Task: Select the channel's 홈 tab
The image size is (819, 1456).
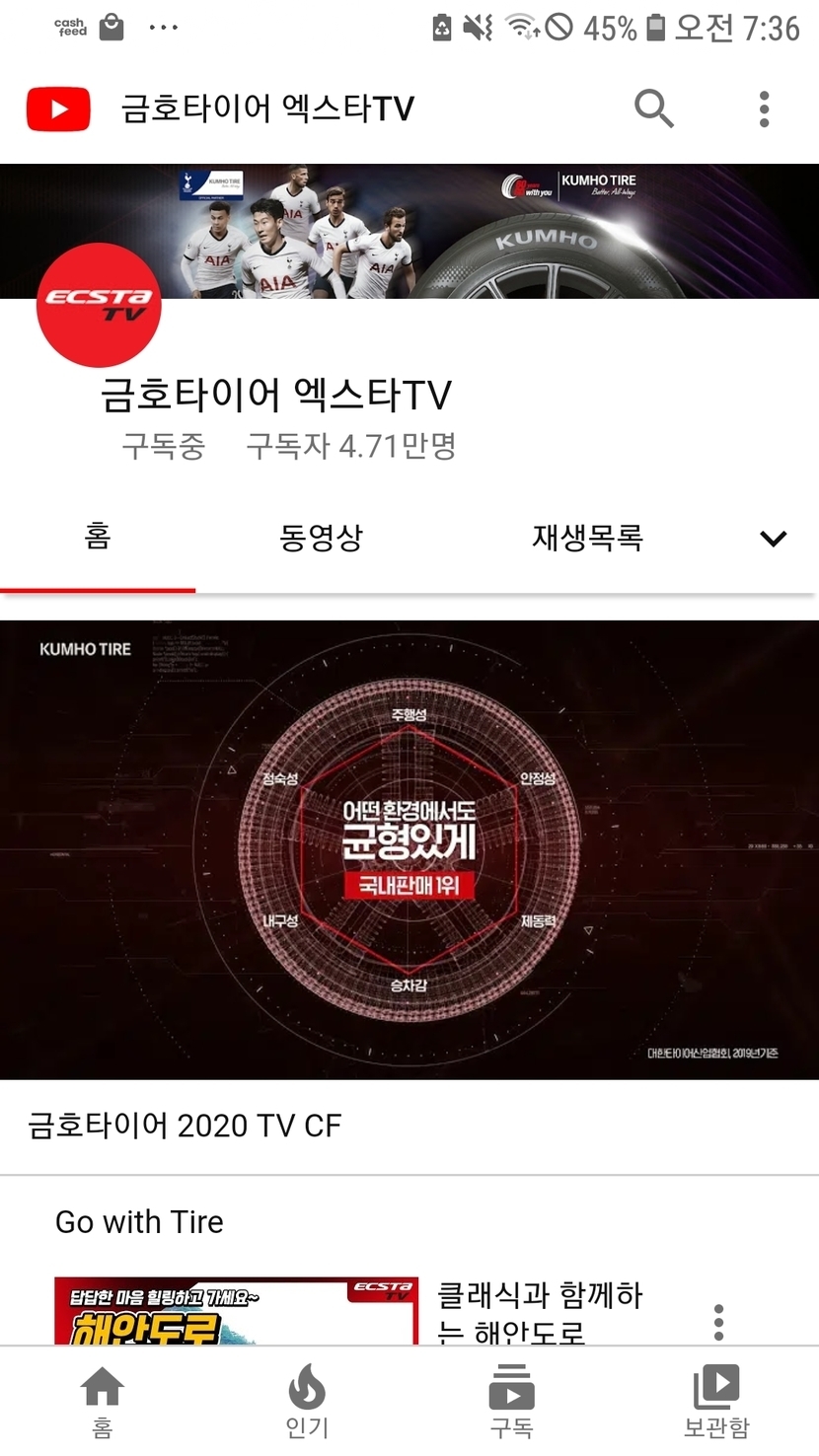Action: pos(98,539)
